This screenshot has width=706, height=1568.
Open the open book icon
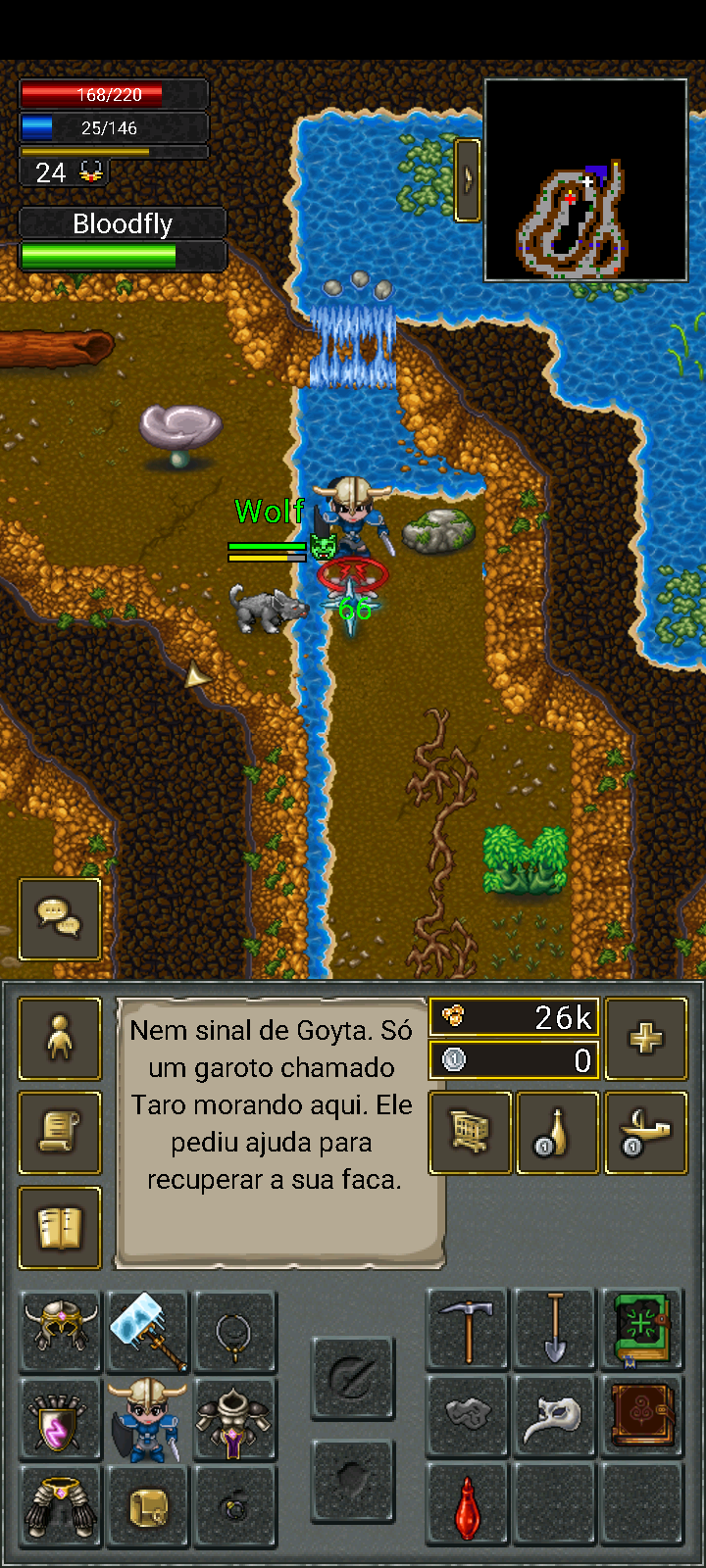(x=60, y=1227)
